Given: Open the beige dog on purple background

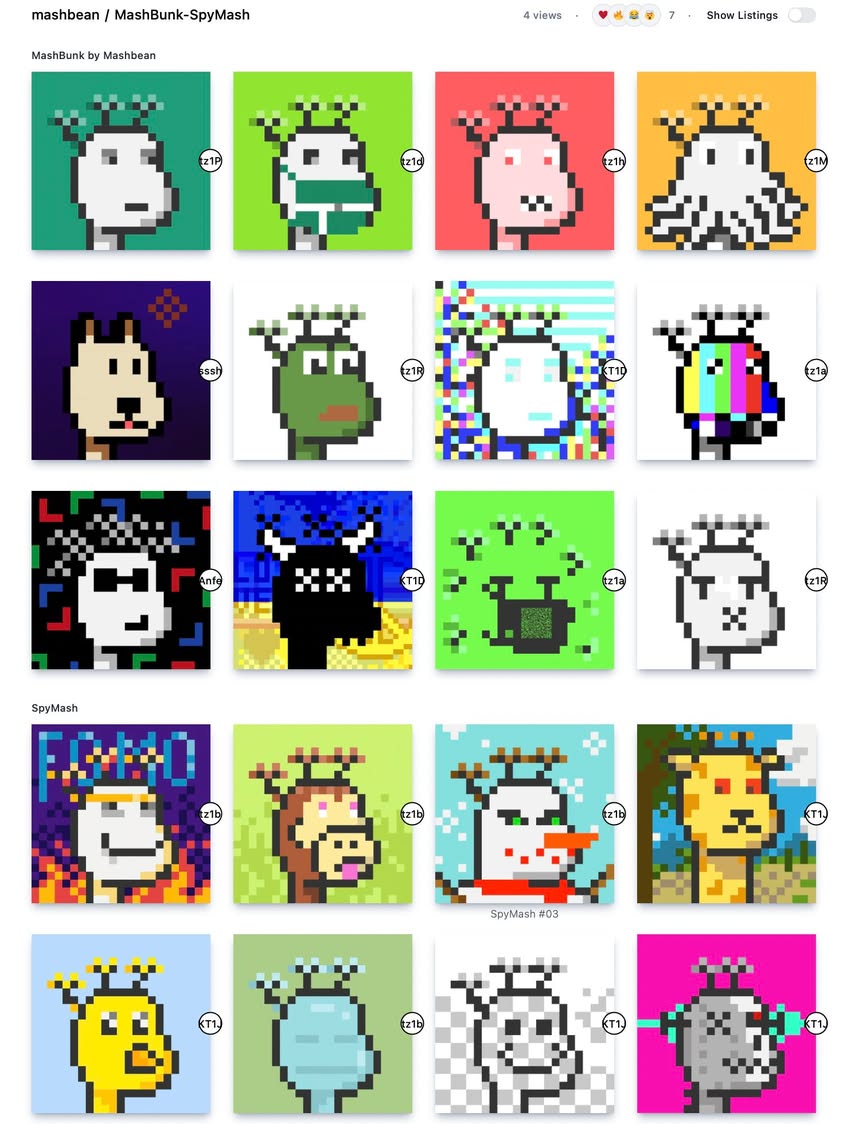Looking at the screenshot, I should point(121,370).
